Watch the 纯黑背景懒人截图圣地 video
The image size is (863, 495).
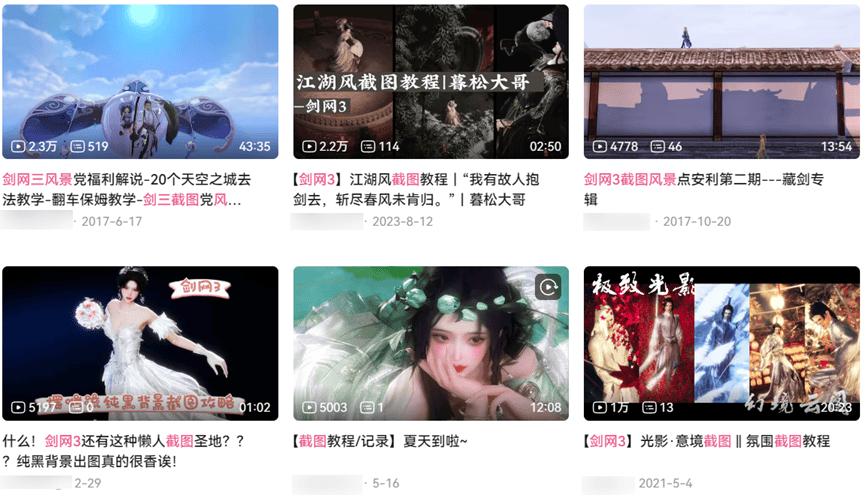(140, 342)
